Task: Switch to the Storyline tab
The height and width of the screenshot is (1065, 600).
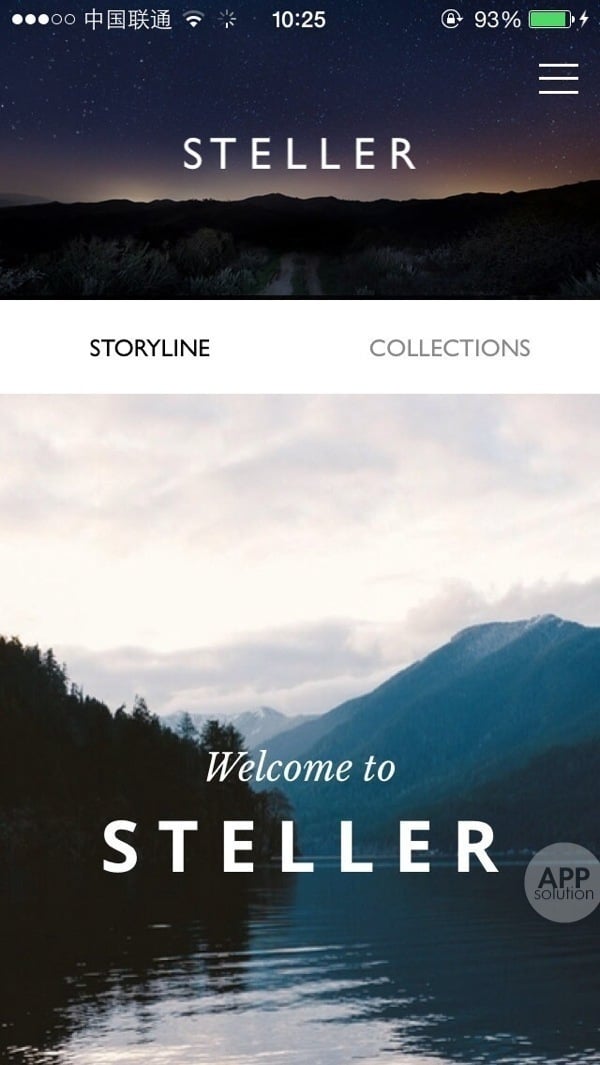Action: click(150, 348)
